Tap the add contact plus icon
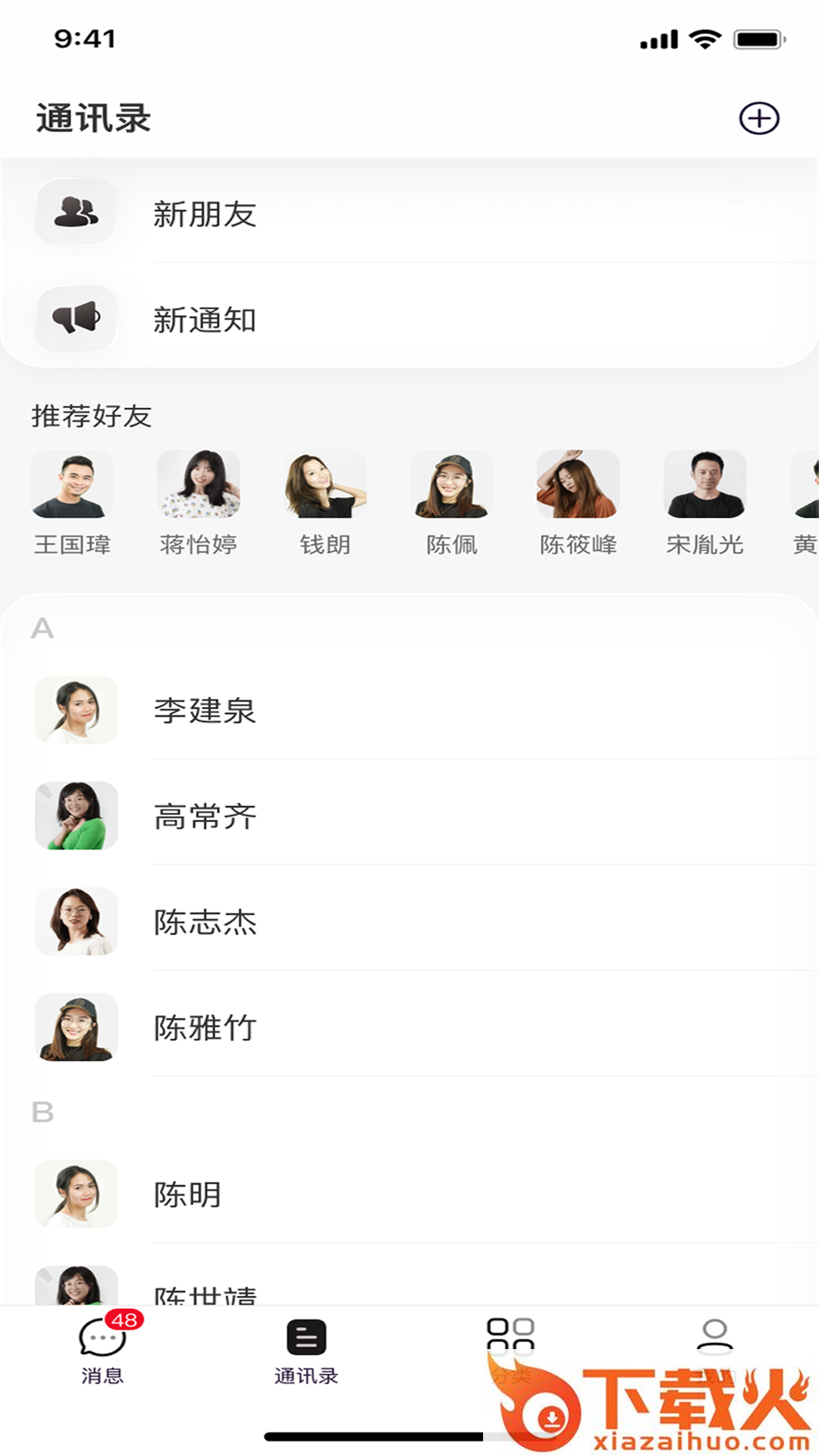The image size is (819, 1456). [759, 118]
